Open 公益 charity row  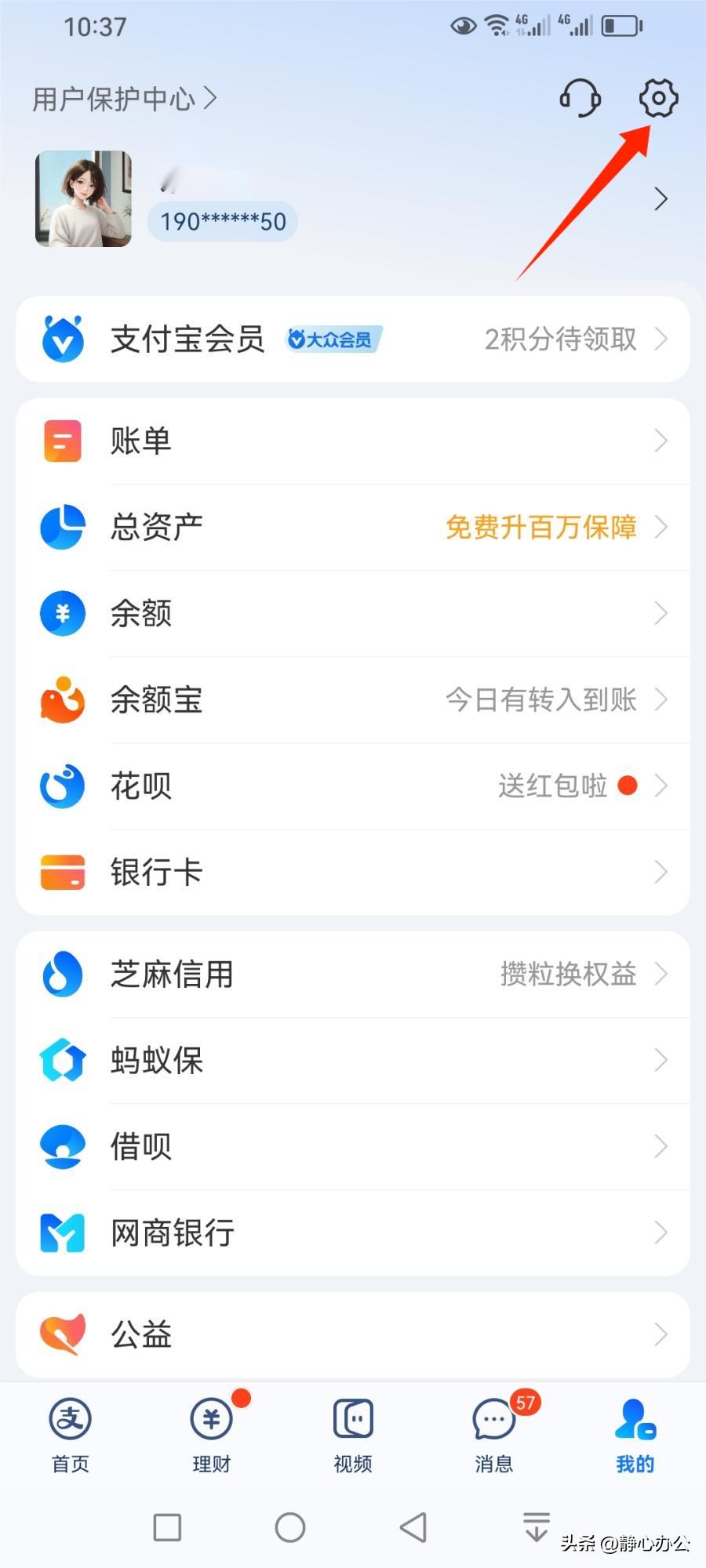(x=353, y=1335)
